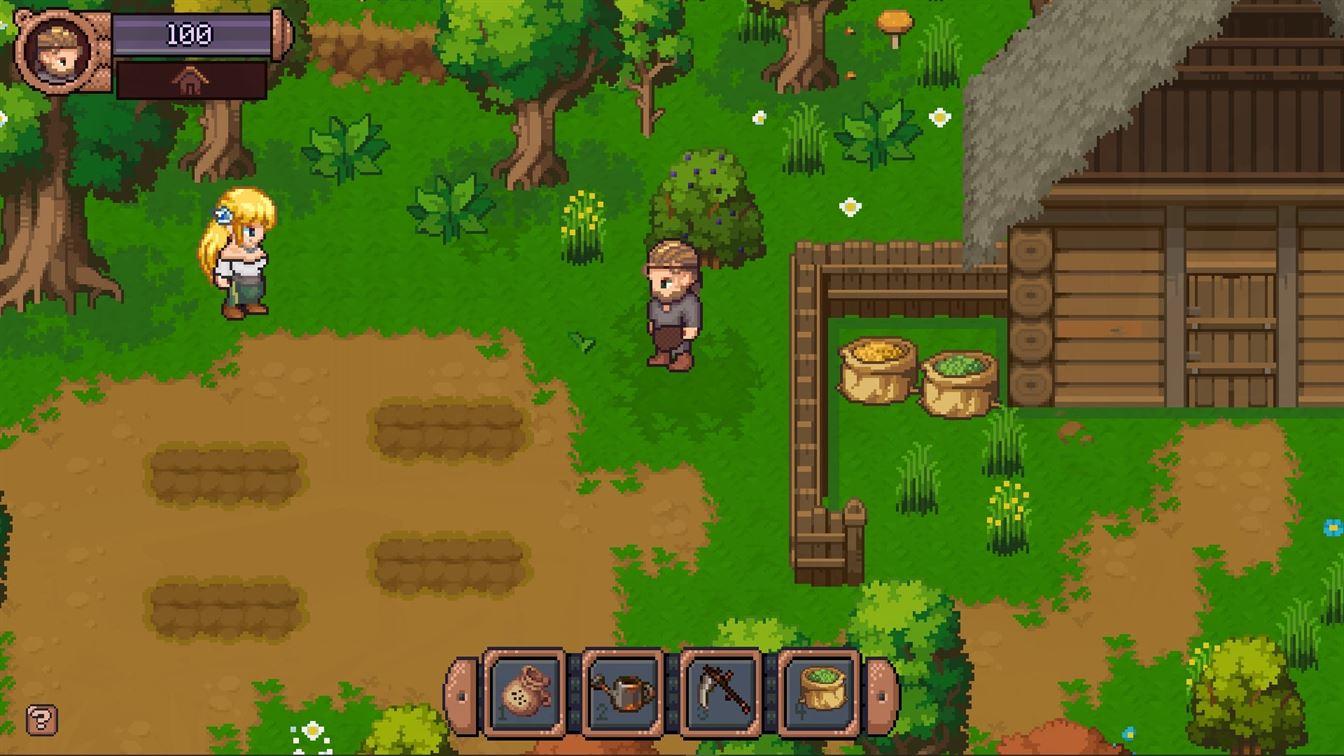The width and height of the screenshot is (1344, 756).
Task: Open the help question mark button
Action: [41, 719]
